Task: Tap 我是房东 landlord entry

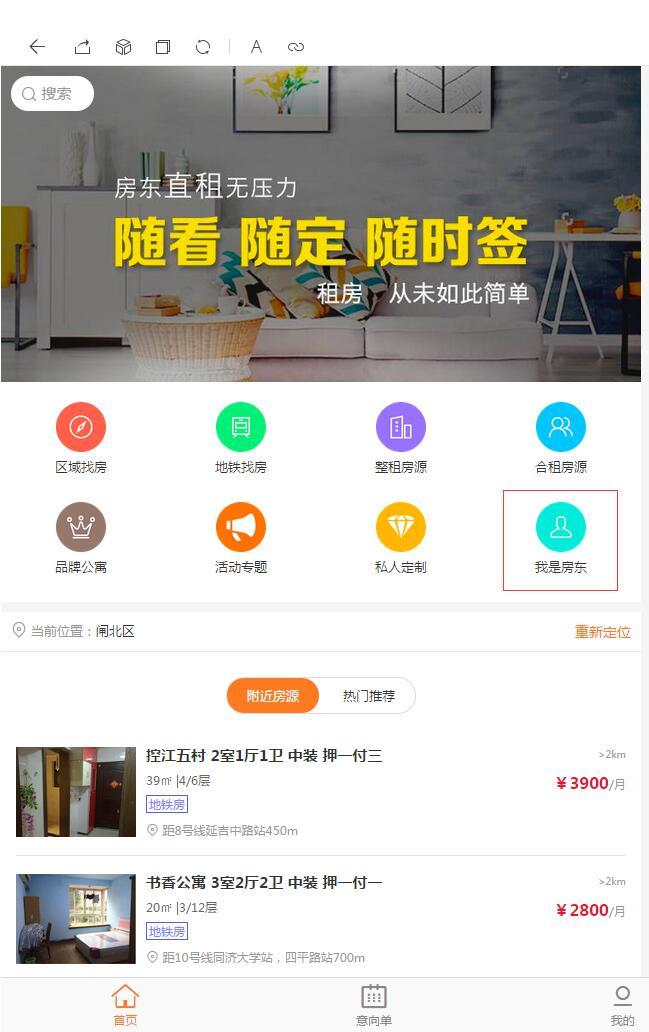Action: (561, 539)
